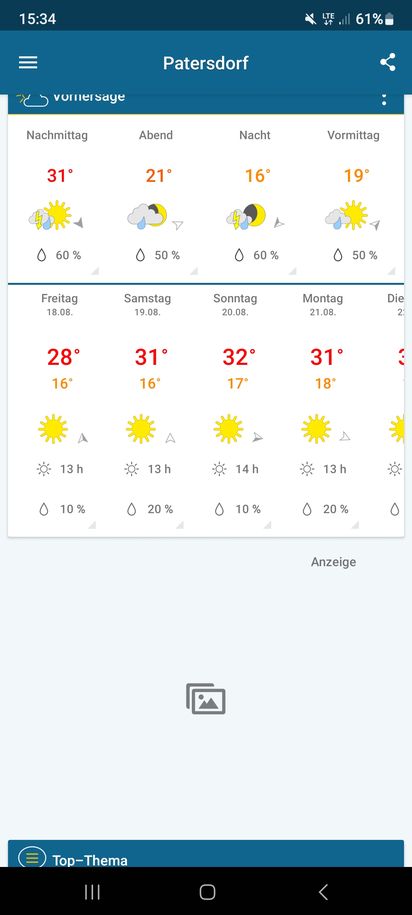This screenshot has width=412, height=915.
Task: Open Freitag 18.08. daily forecast
Action: pos(60,407)
